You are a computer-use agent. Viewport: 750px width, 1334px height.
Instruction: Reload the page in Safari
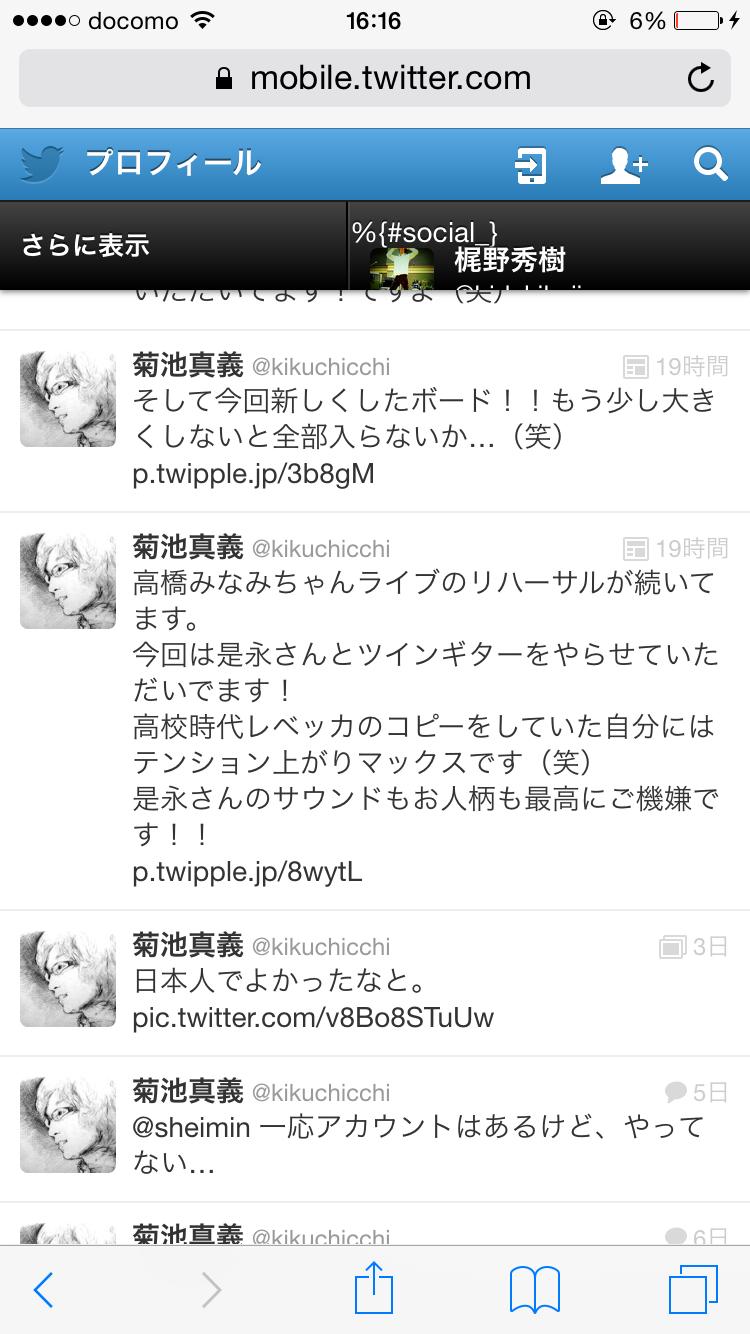(x=701, y=78)
